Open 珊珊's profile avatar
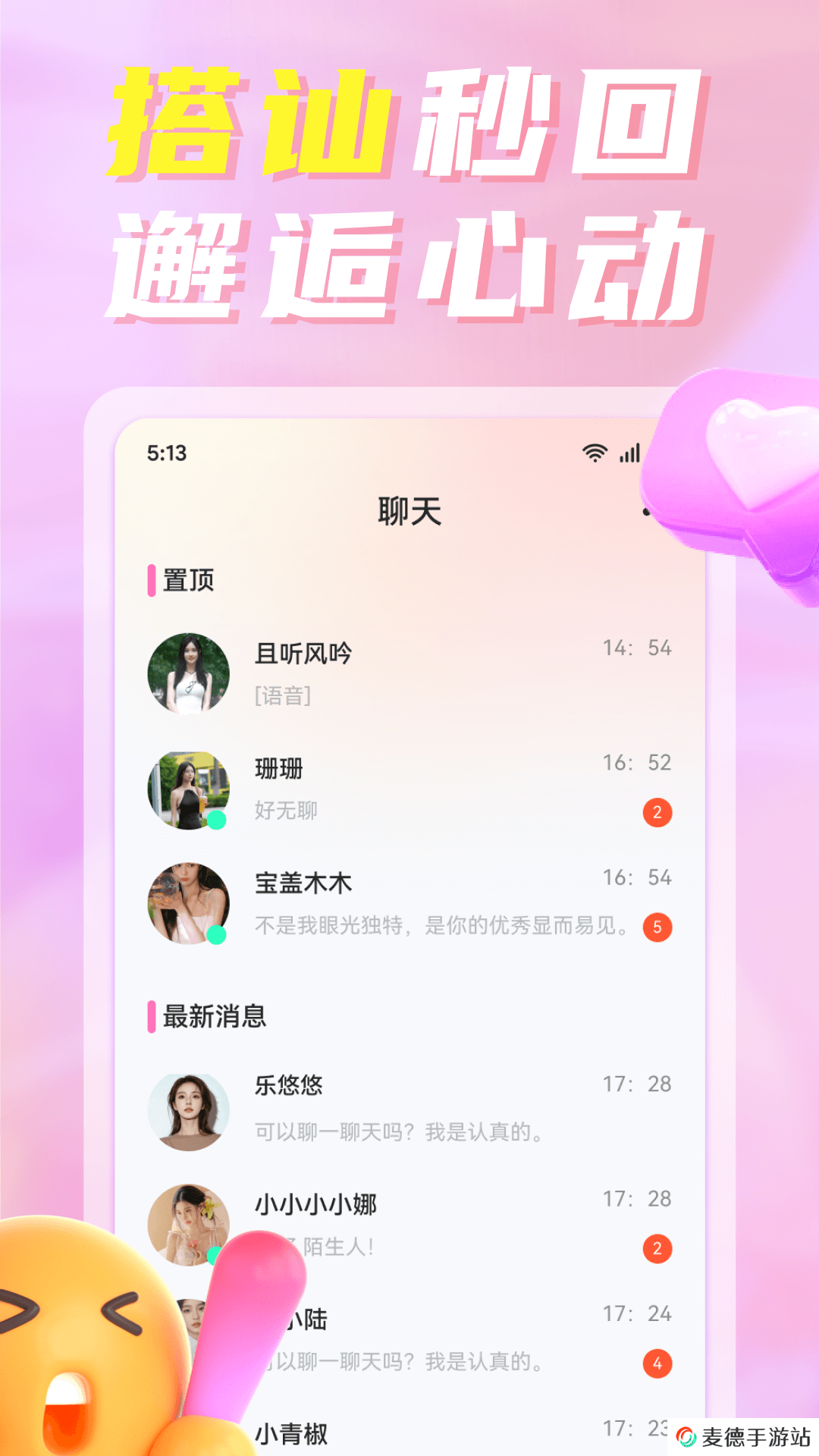The width and height of the screenshot is (819, 1456). [189, 790]
